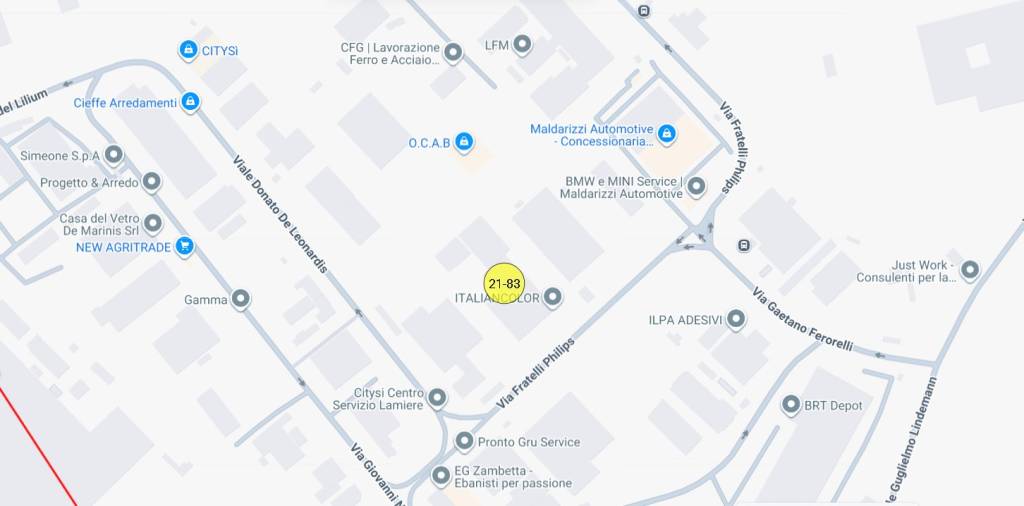Screen dimensions: 1024x506
Task: Open the Progetto & Arredo pin
Action: (x=151, y=182)
